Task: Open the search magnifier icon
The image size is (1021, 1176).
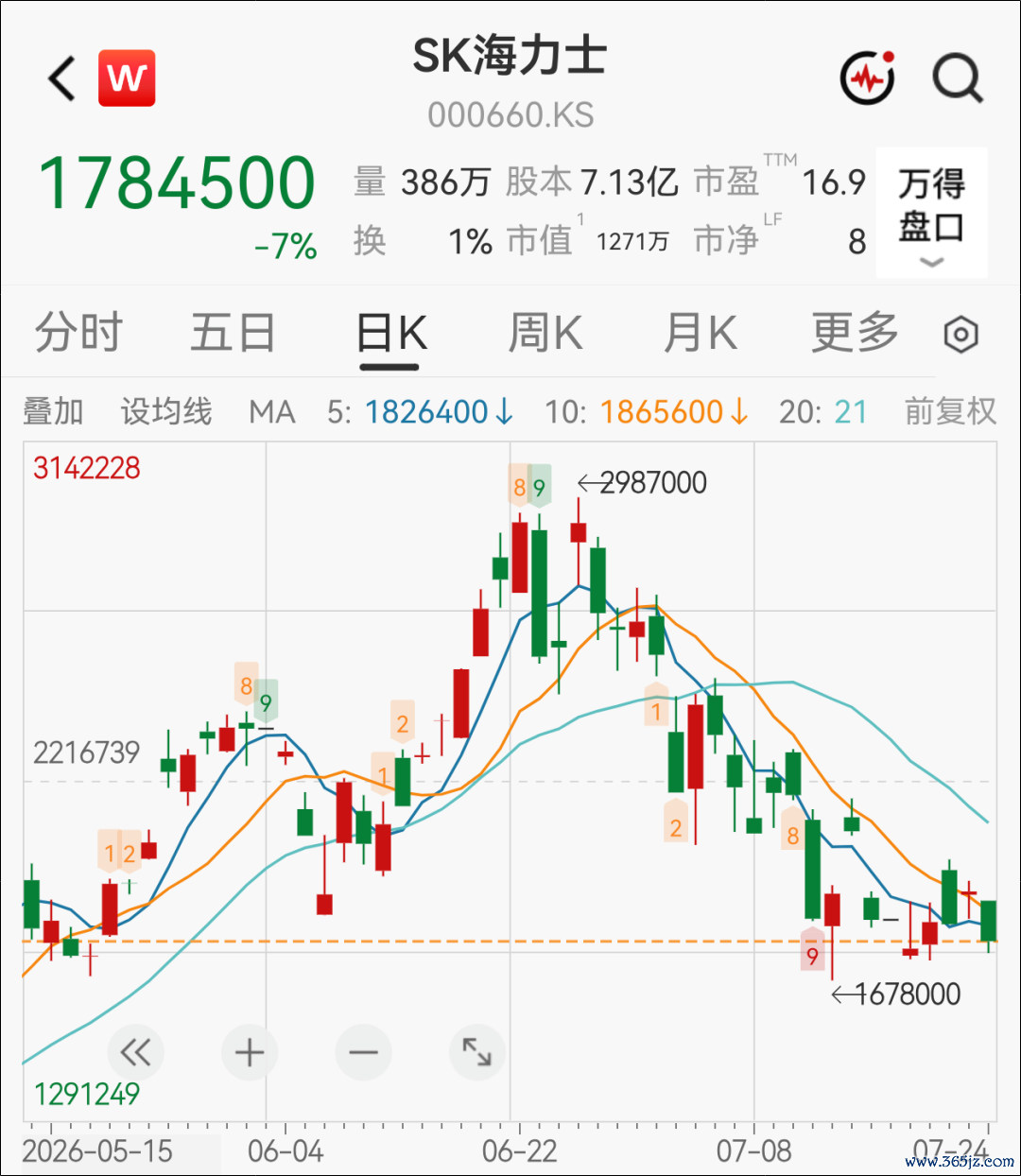Action: coord(958,78)
